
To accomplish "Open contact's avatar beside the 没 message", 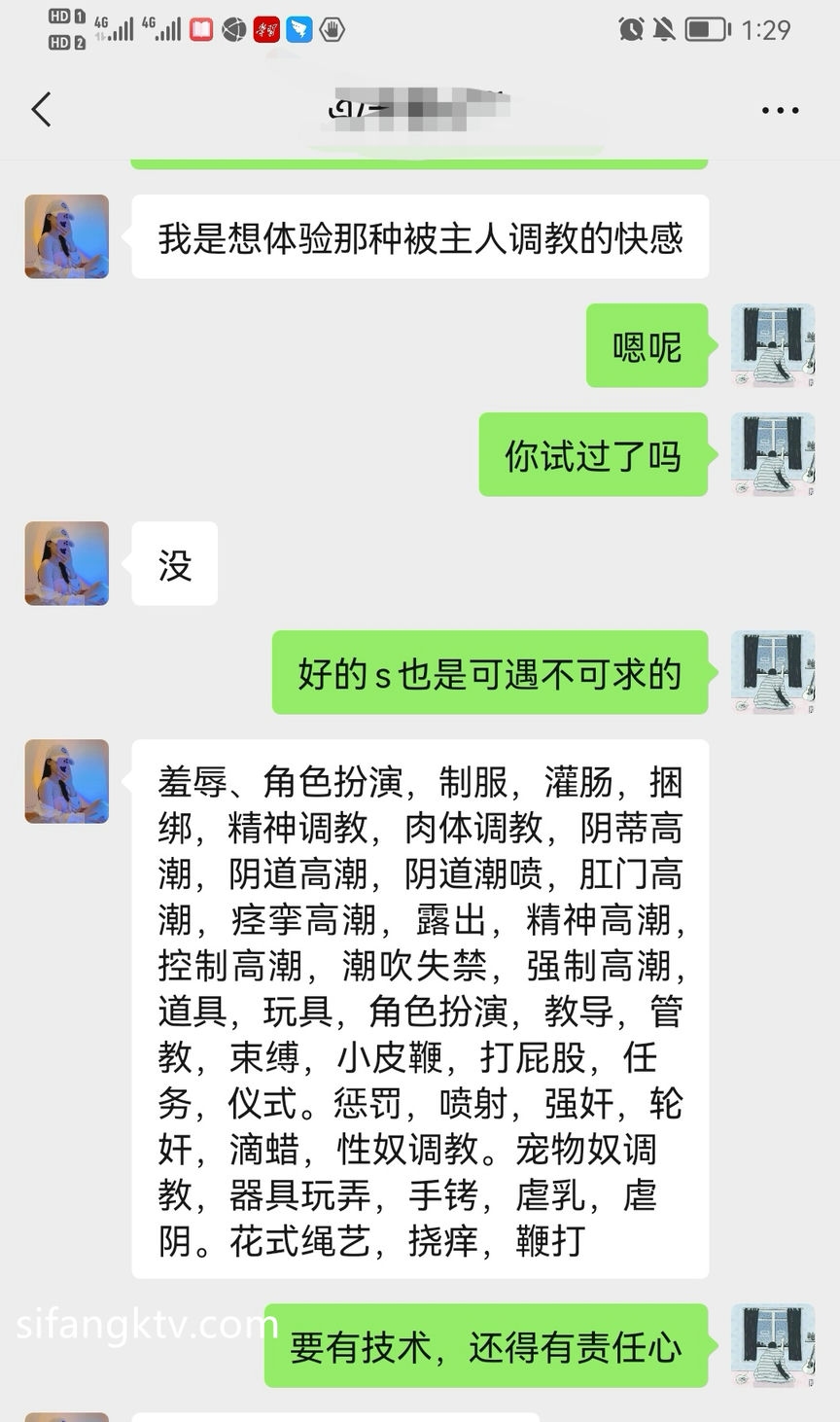I will tap(67, 563).
